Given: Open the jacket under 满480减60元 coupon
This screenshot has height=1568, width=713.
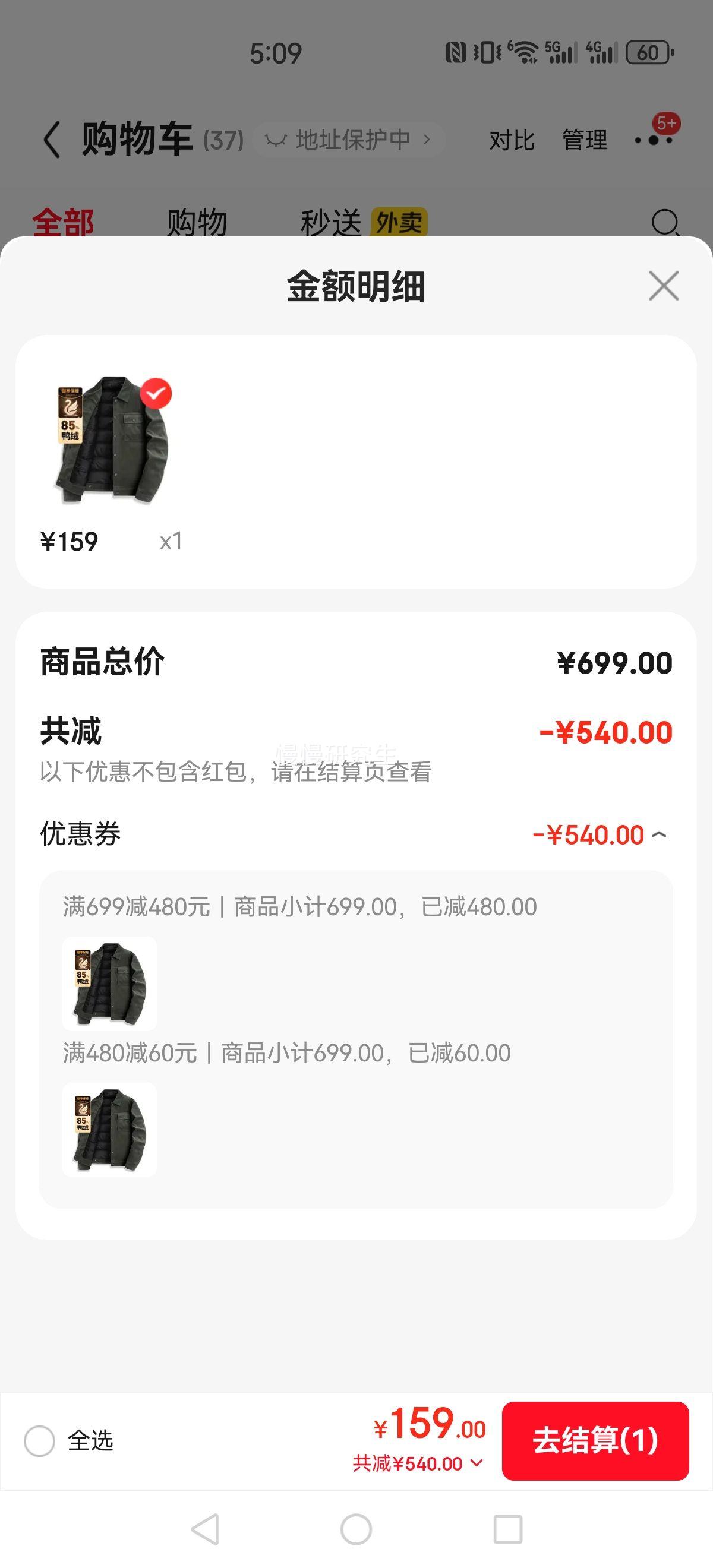Looking at the screenshot, I should pyautogui.click(x=109, y=1129).
